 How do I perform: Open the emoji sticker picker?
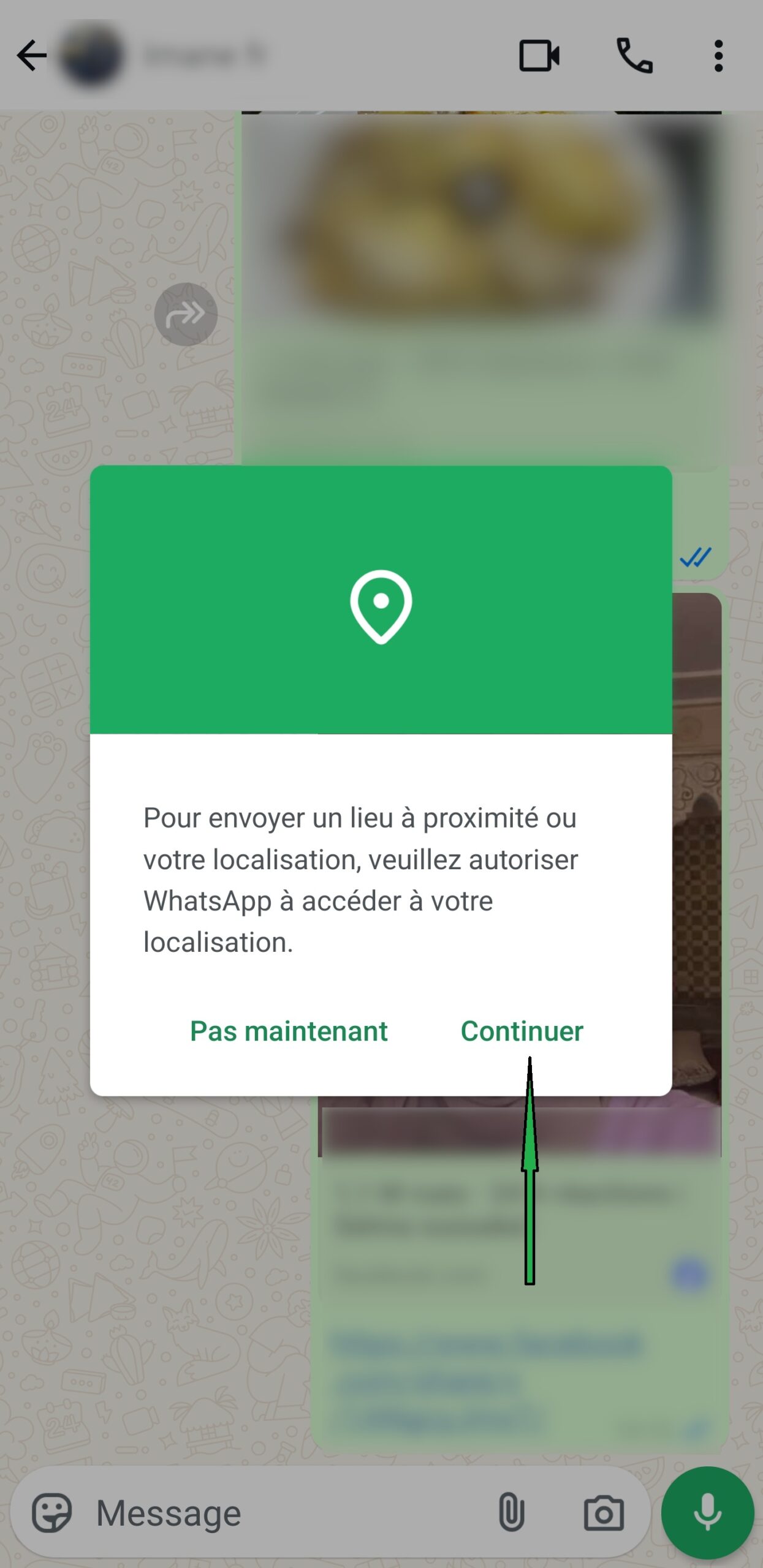52,1513
